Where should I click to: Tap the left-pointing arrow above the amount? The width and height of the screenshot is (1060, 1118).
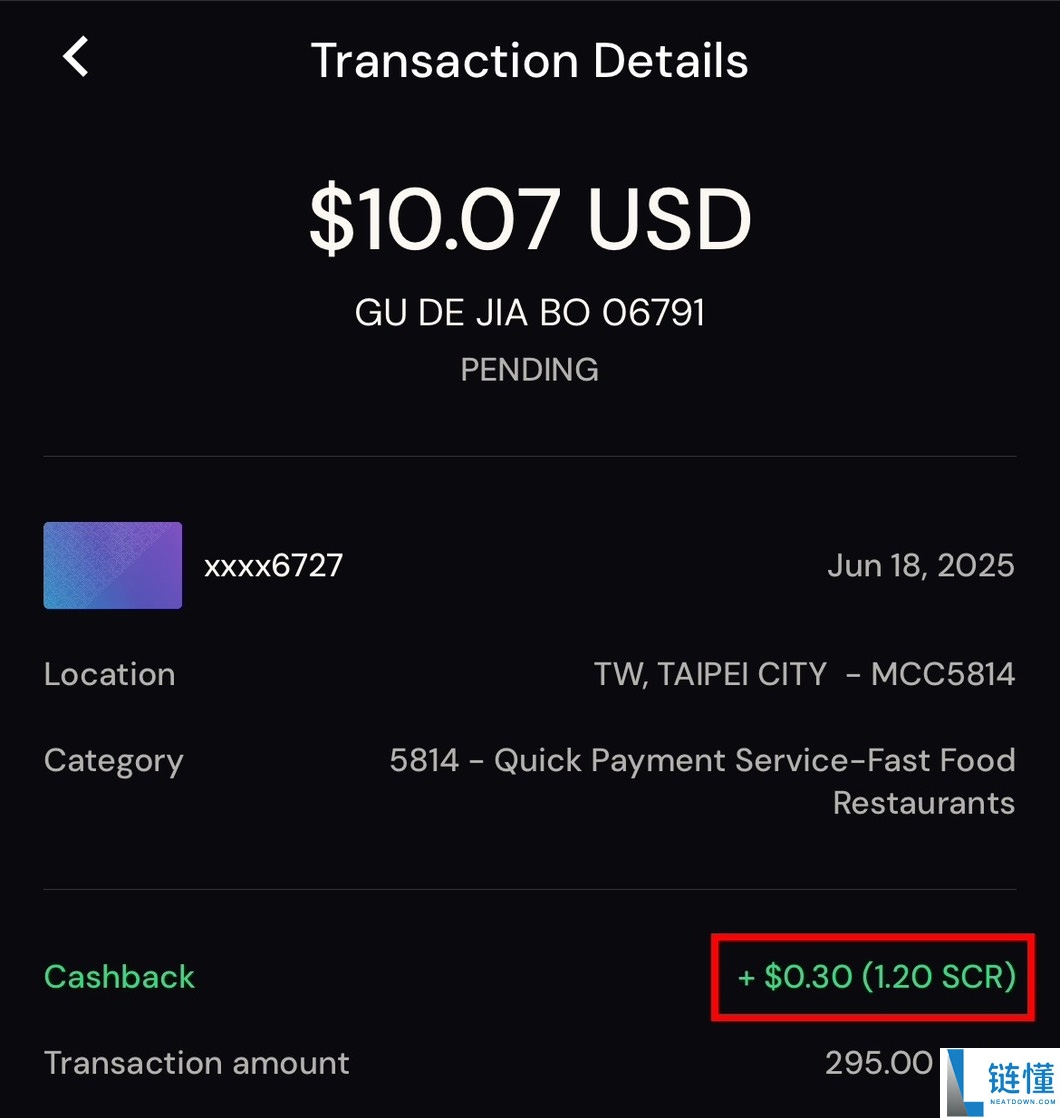click(x=75, y=57)
